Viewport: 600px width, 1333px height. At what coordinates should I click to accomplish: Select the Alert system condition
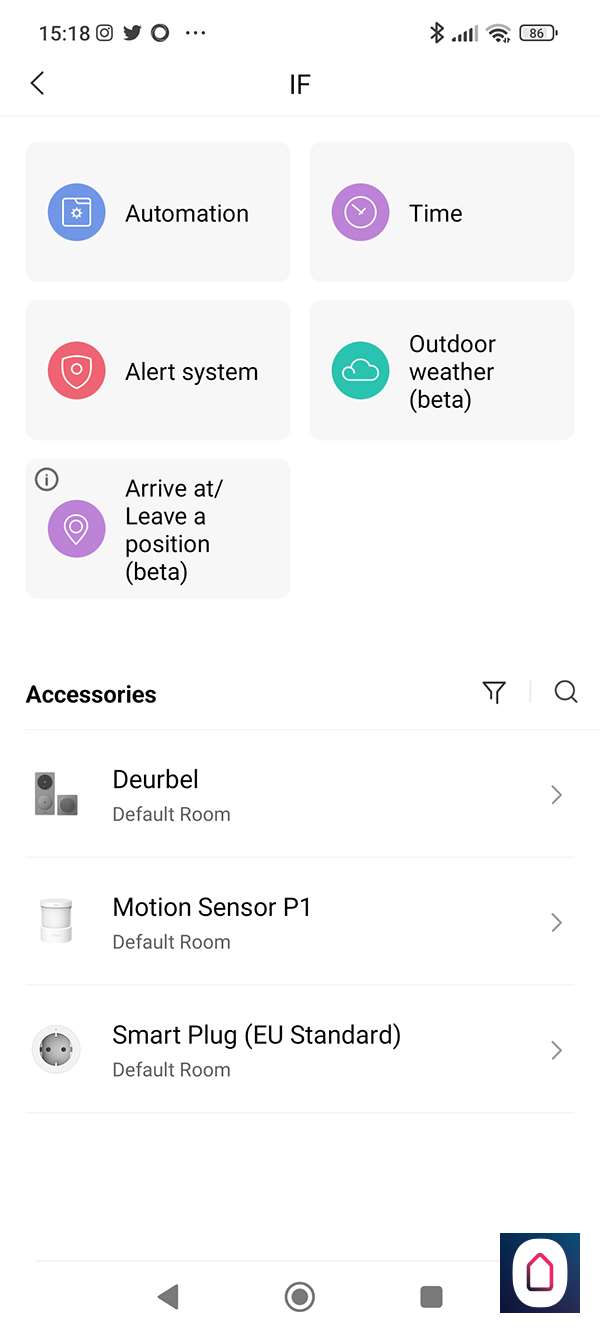157,371
